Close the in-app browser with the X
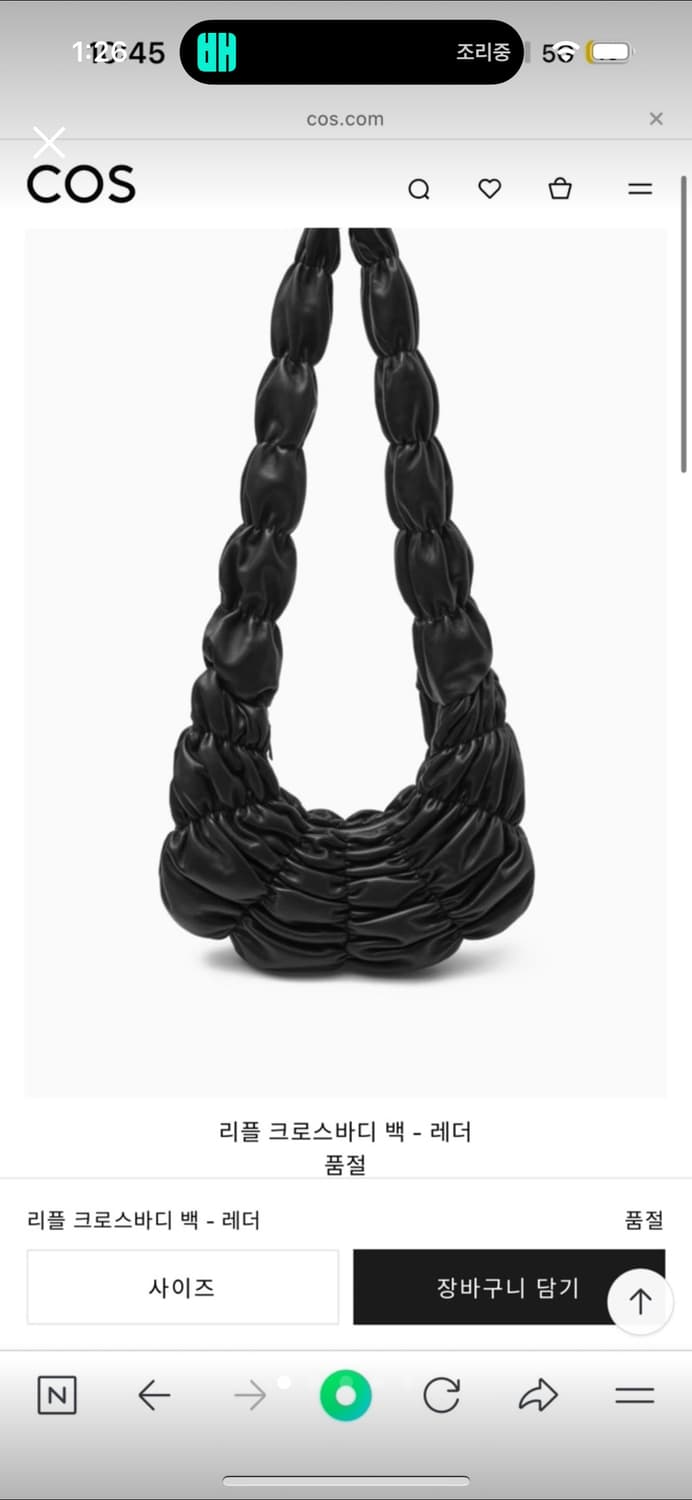 point(48,143)
